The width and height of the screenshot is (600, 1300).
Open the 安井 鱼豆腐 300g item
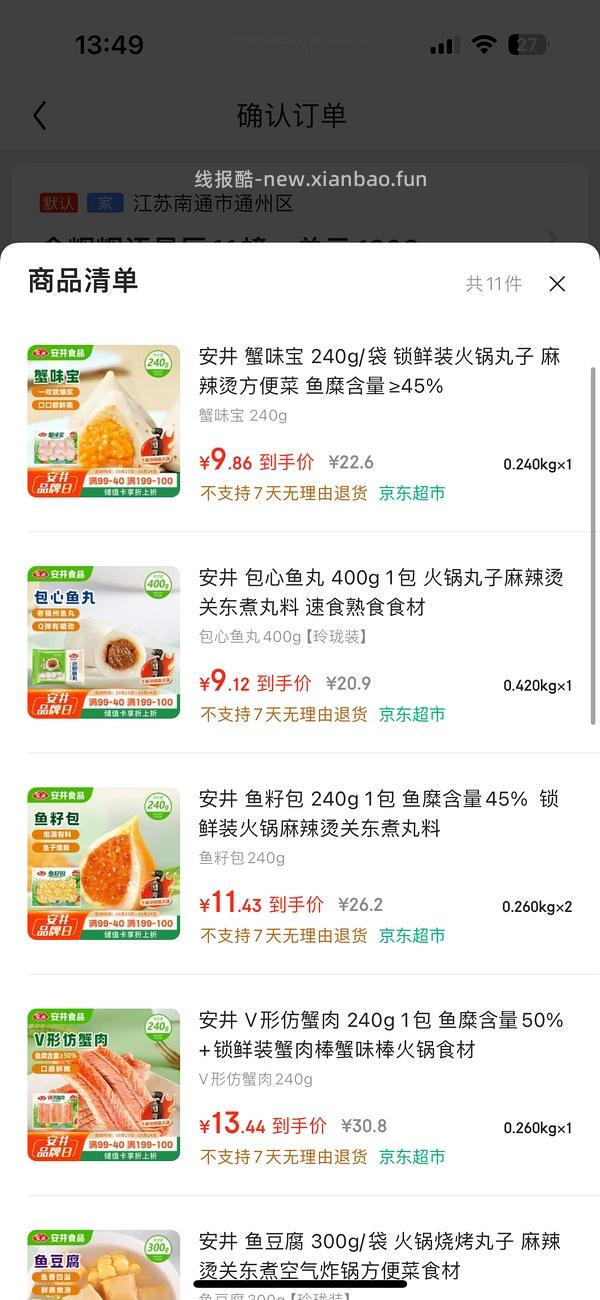(x=380, y=1255)
